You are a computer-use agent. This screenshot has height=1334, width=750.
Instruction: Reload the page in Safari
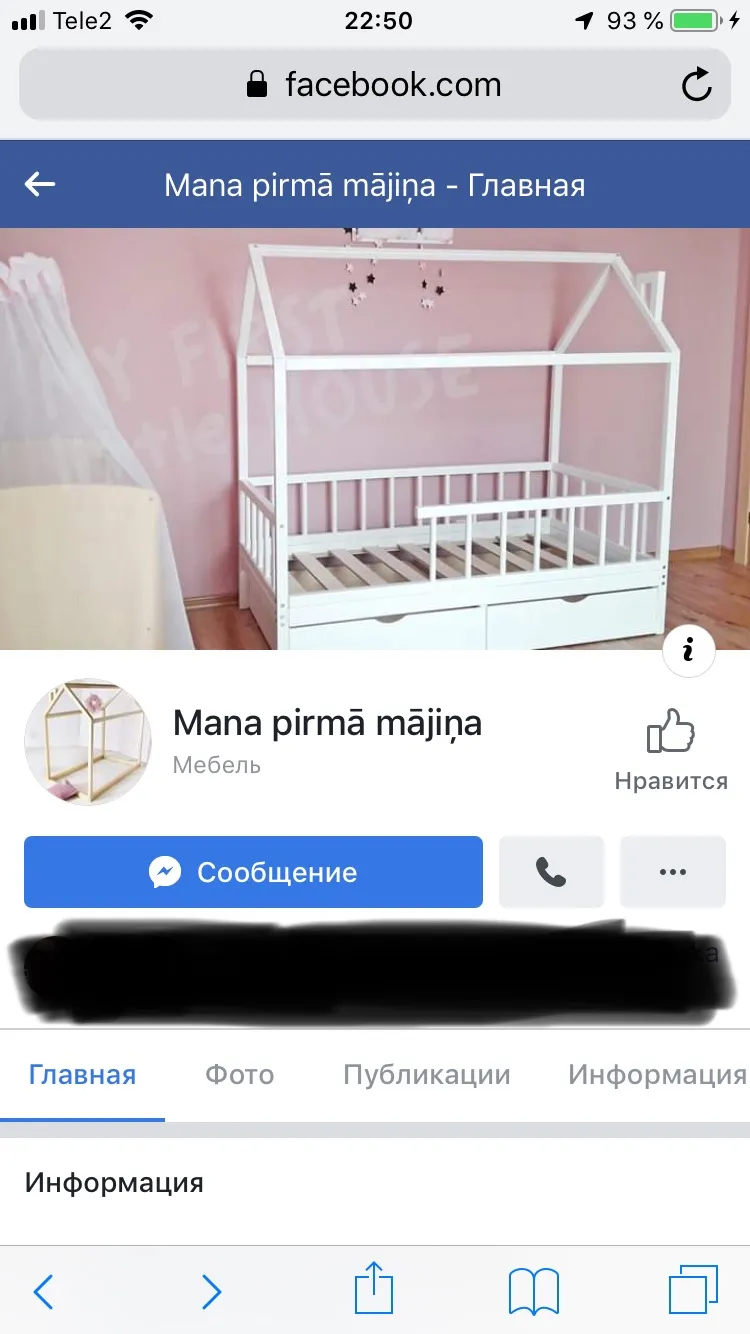pyautogui.click(x=696, y=85)
